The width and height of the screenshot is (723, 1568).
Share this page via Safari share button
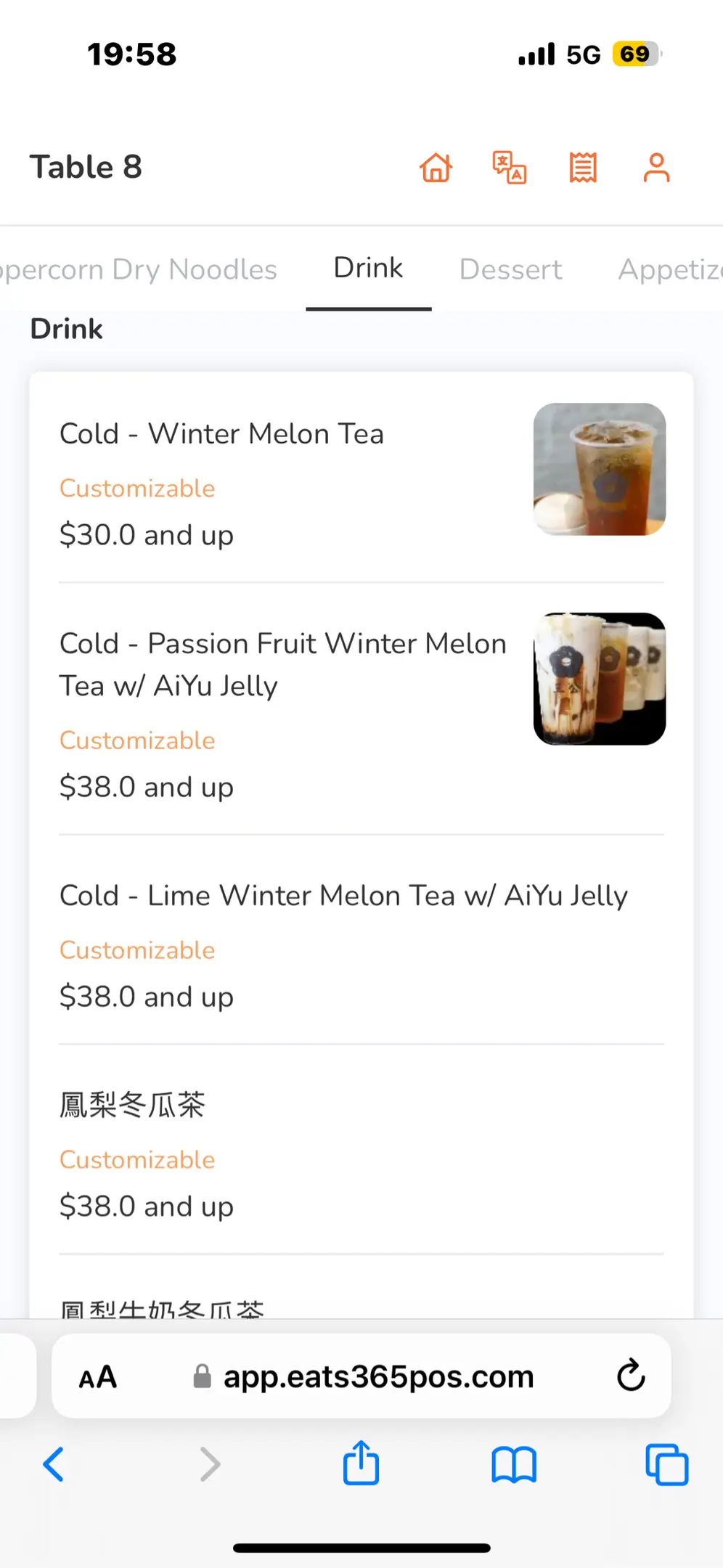(361, 1463)
